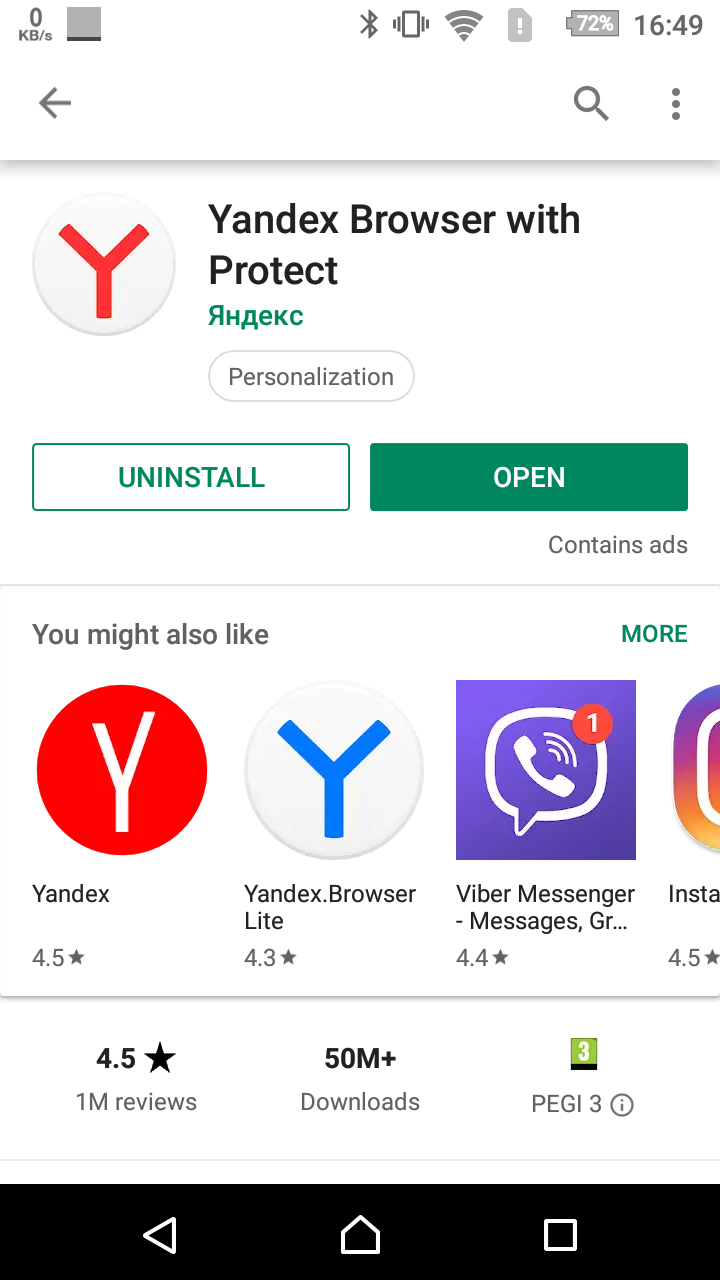Go back using the top arrow
This screenshot has width=720, height=1280.
pyautogui.click(x=55, y=103)
